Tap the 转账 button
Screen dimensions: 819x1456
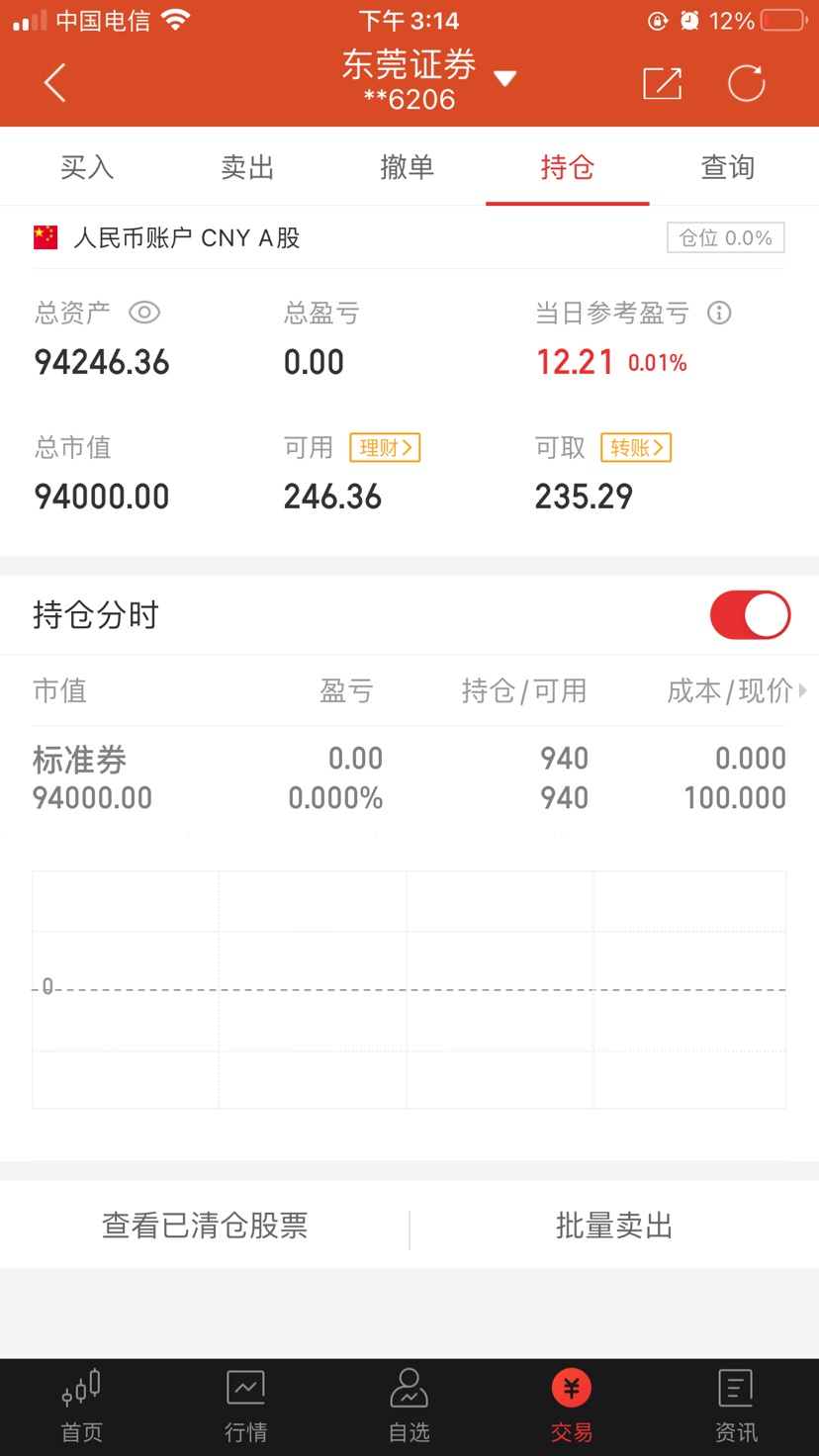click(637, 447)
